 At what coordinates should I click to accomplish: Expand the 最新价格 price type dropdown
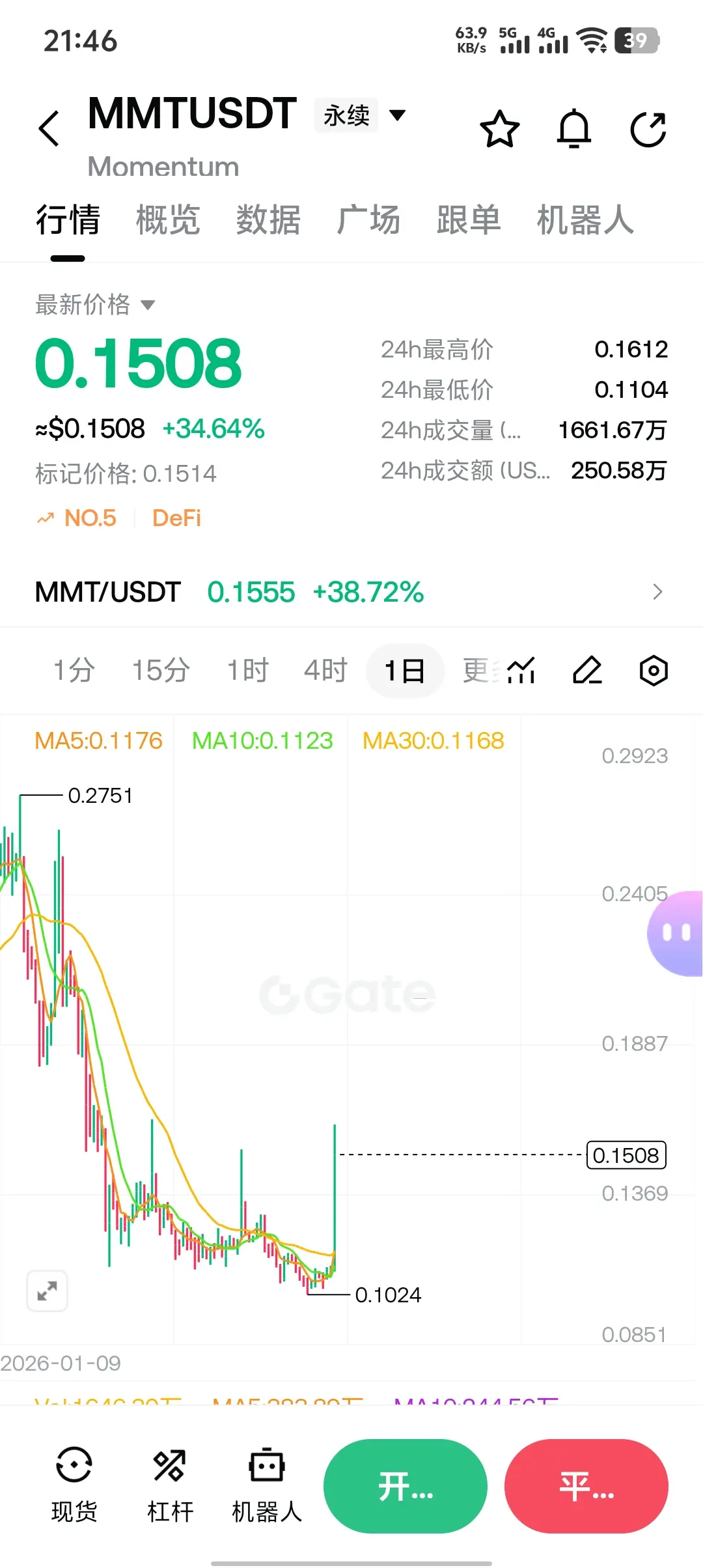click(95, 304)
